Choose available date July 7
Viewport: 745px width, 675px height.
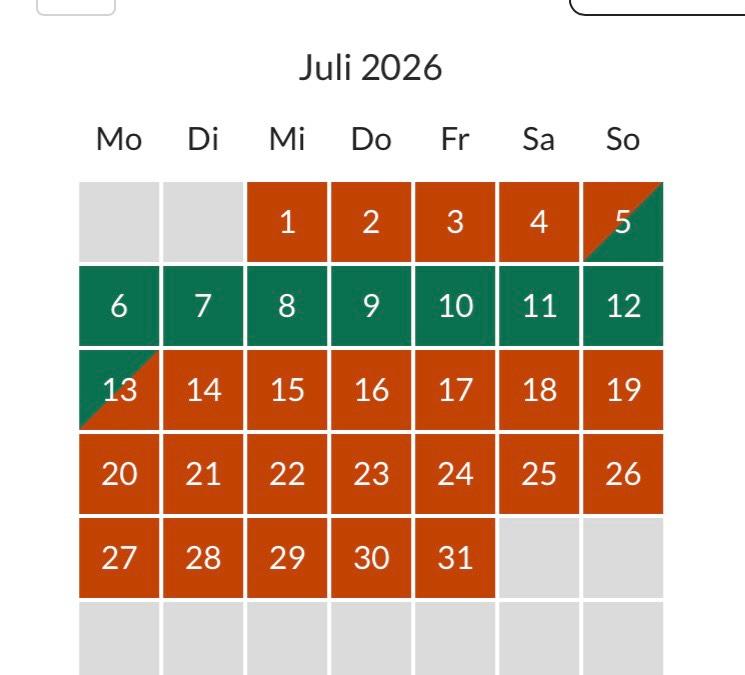point(203,306)
